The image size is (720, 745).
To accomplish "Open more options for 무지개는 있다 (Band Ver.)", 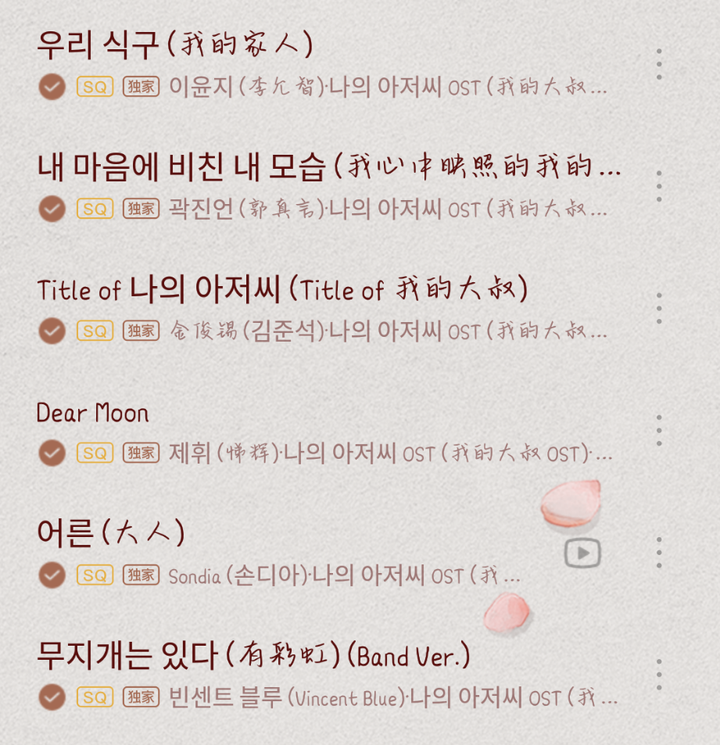I will pyautogui.click(x=659, y=674).
